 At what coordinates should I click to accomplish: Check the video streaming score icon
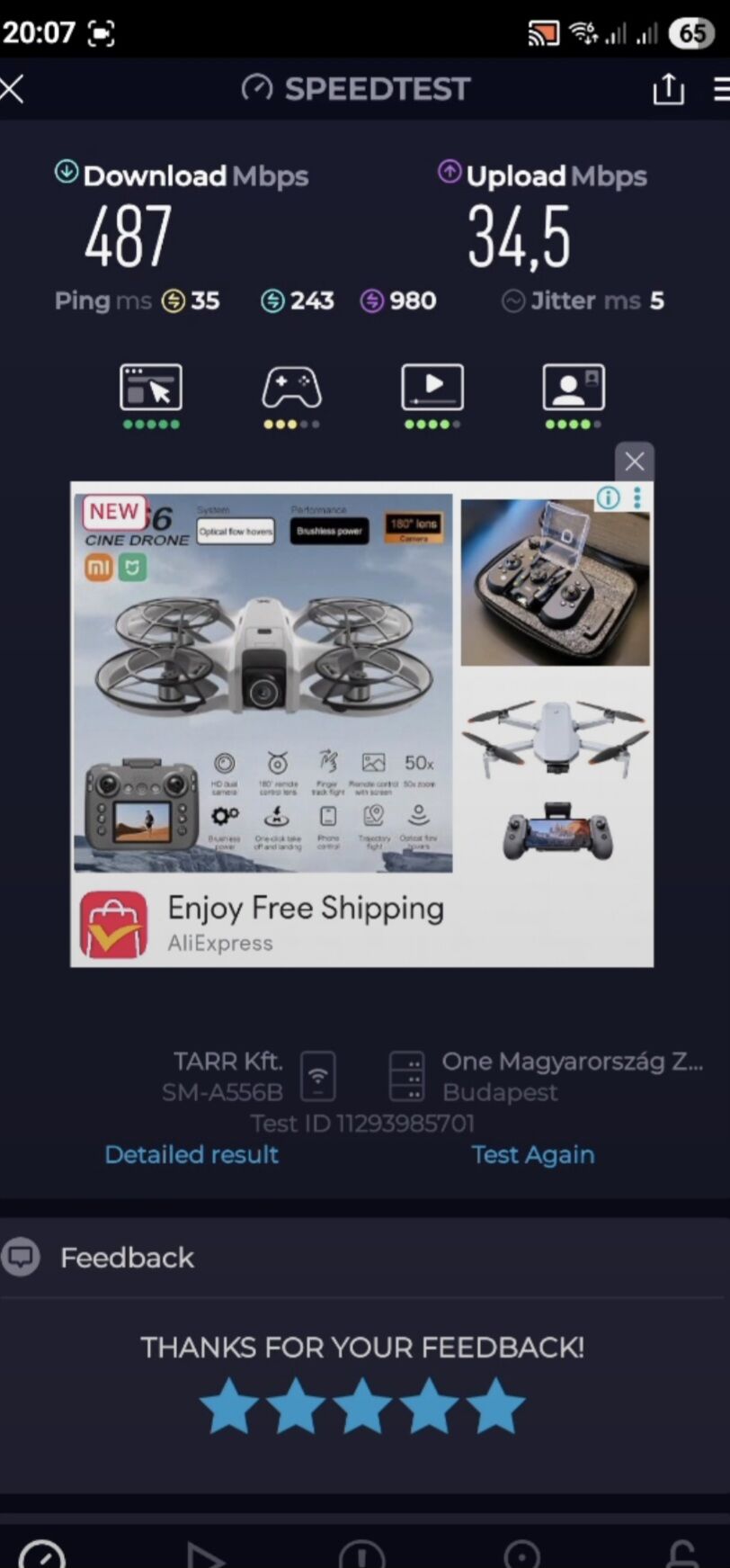coord(432,388)
